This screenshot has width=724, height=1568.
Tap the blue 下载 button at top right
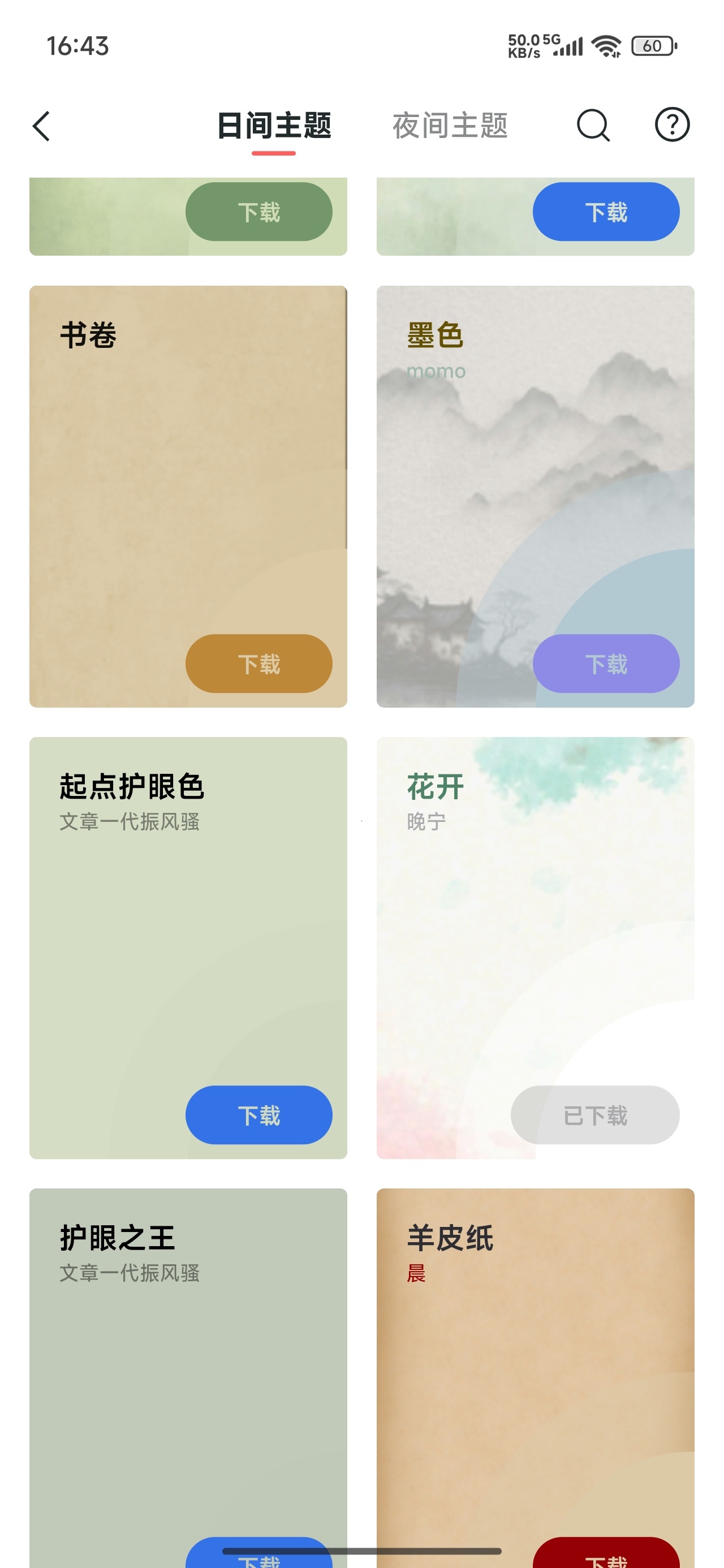point(606,212)
